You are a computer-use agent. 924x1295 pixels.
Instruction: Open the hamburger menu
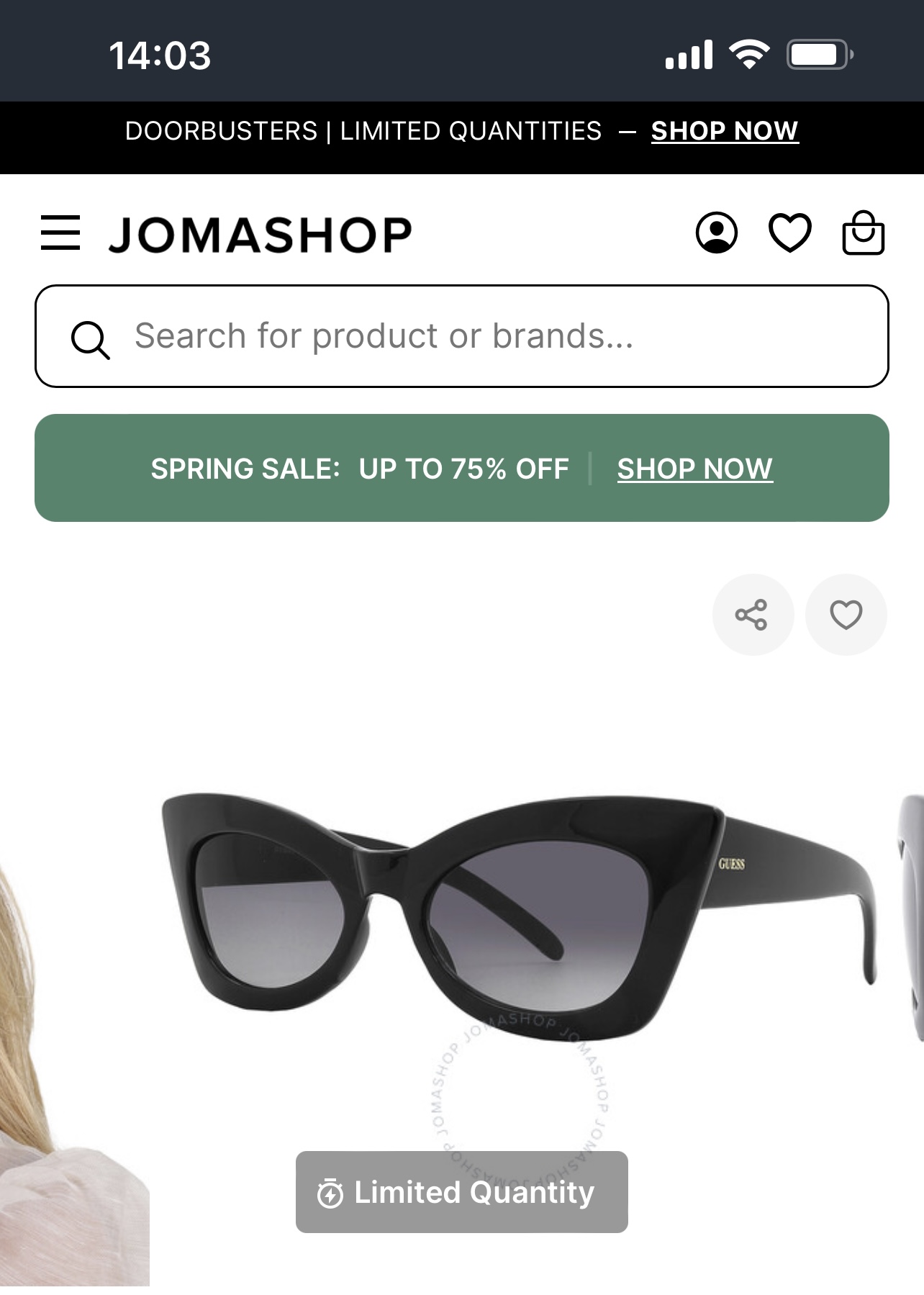60,233
